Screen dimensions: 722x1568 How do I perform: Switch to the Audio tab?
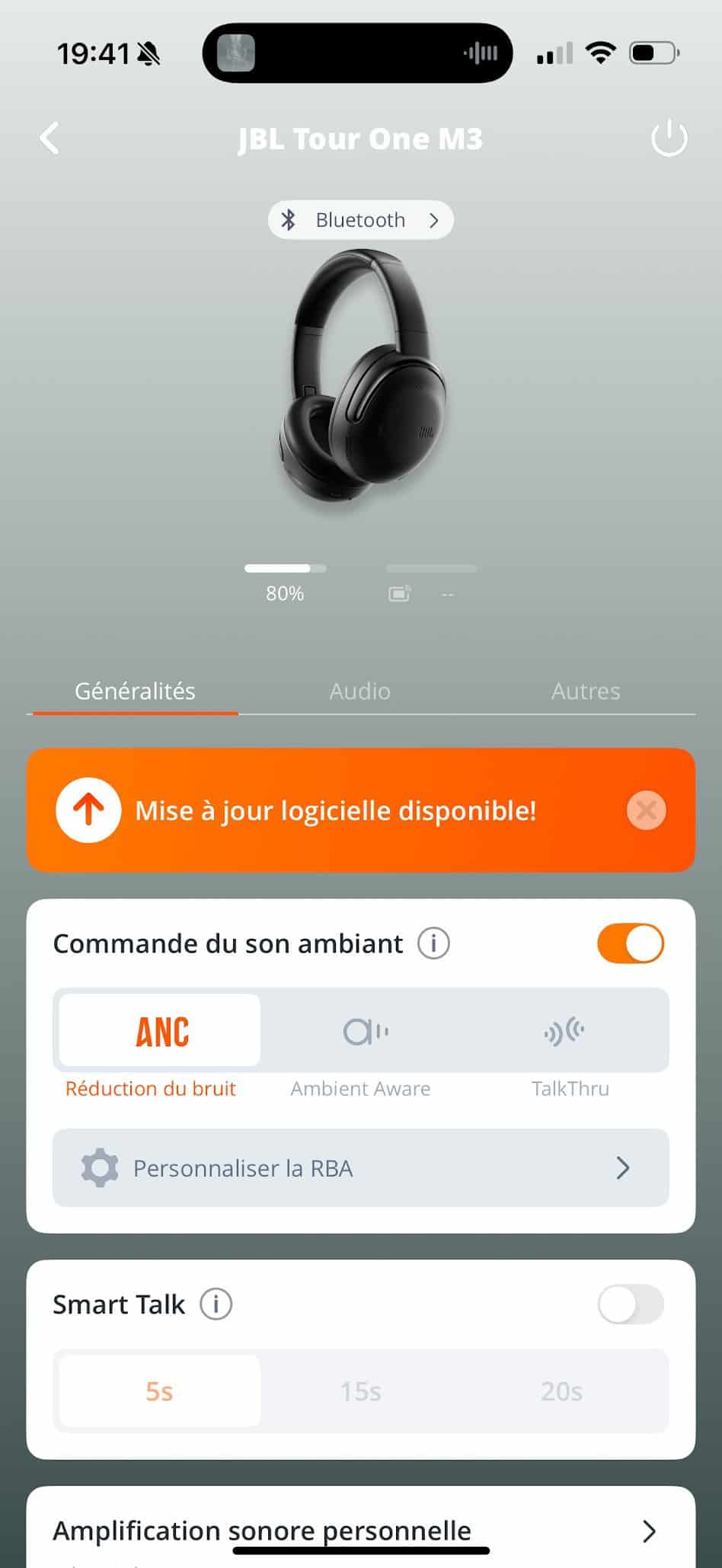click(359, 691)
